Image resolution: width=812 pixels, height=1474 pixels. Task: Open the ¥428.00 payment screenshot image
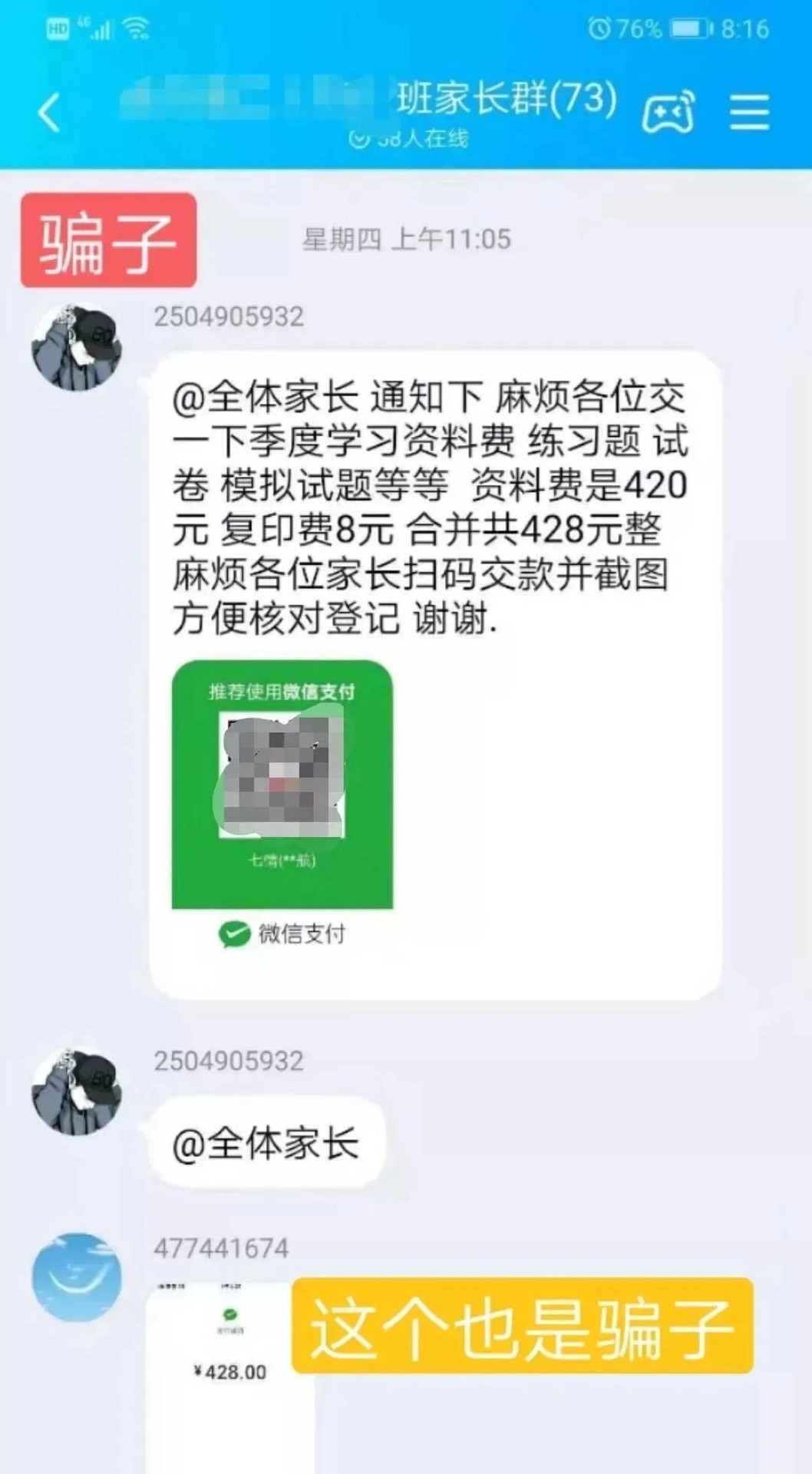click(x=229, y=1374)
